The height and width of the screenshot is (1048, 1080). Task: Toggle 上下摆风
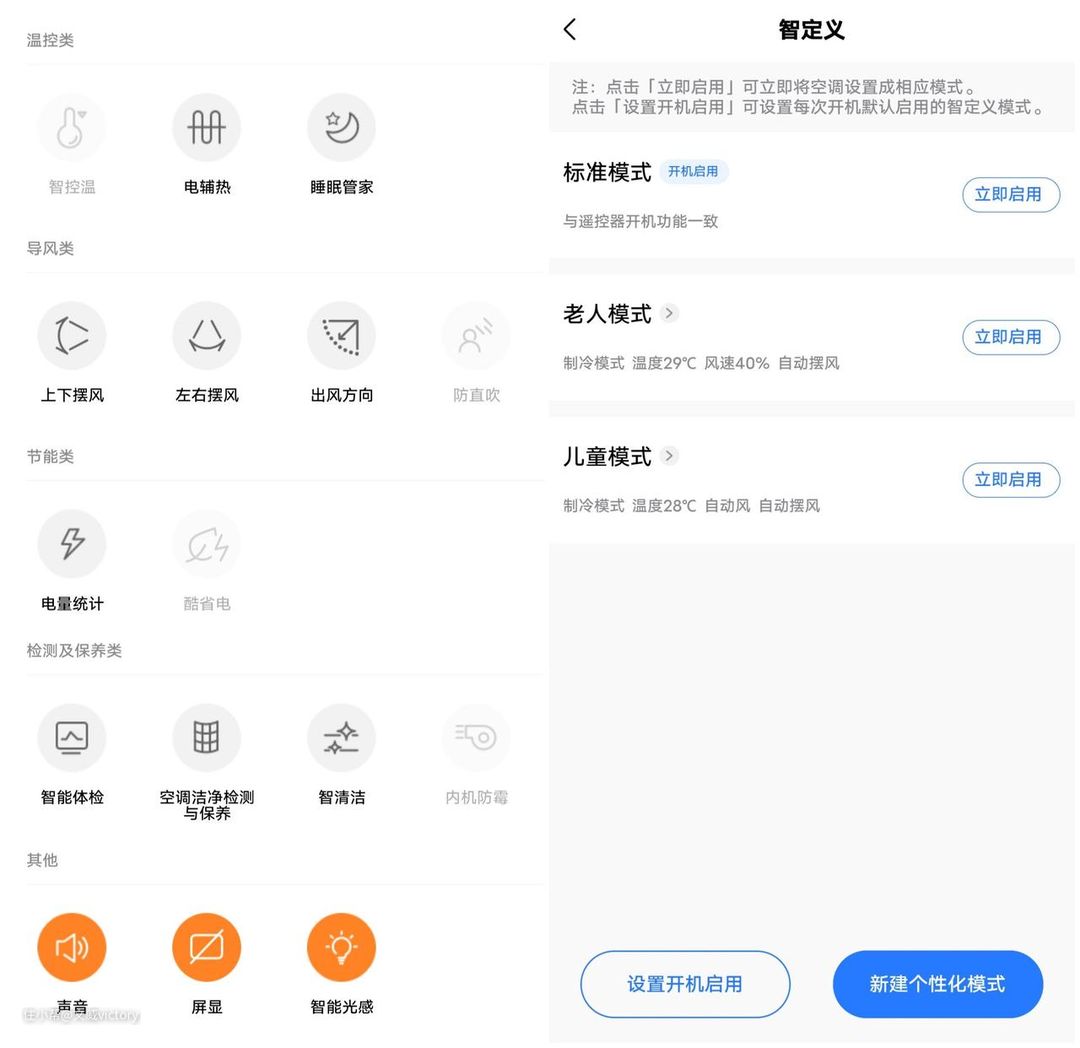(72, 336)
